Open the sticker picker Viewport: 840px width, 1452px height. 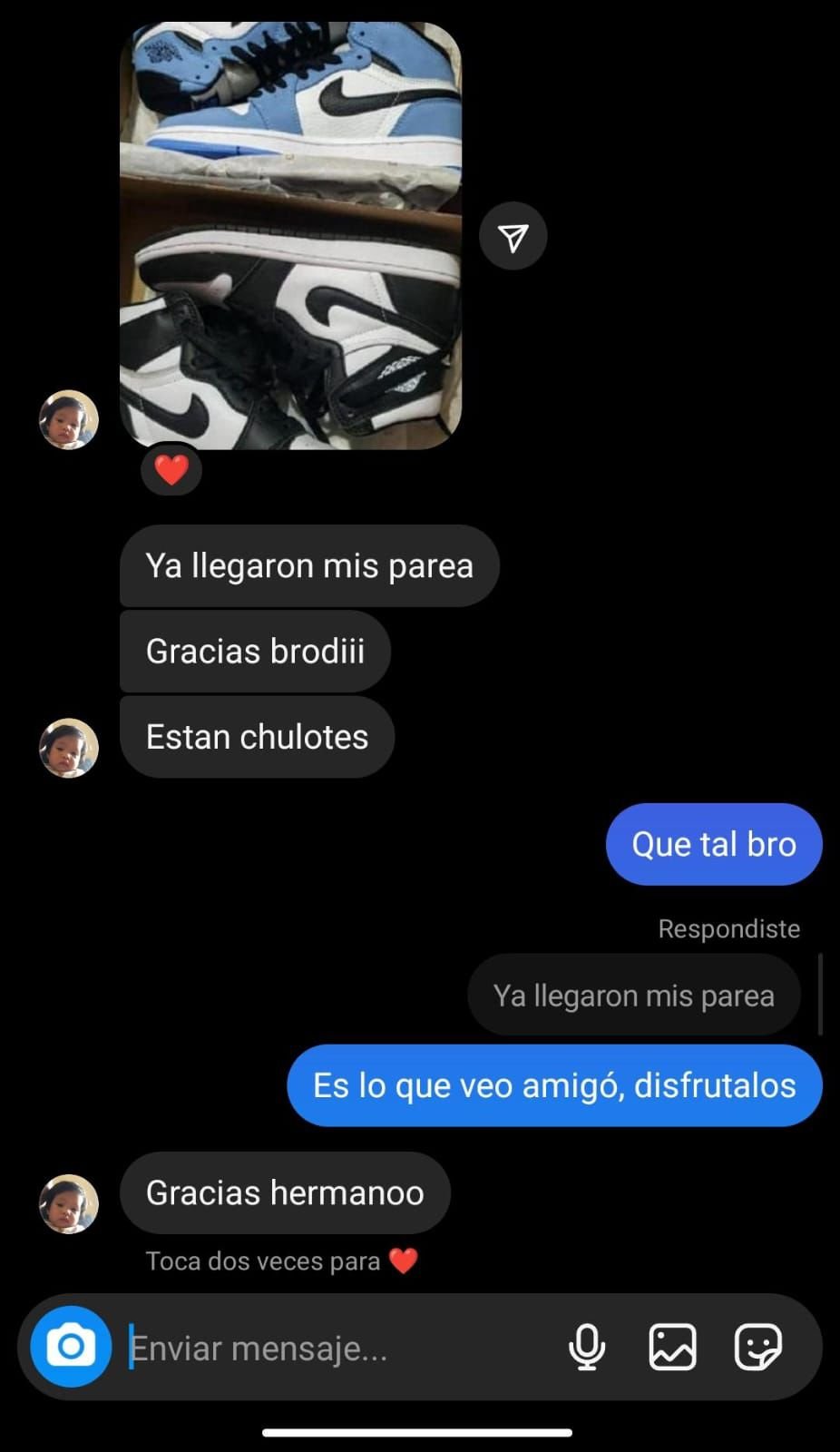tap(757, 1347)
